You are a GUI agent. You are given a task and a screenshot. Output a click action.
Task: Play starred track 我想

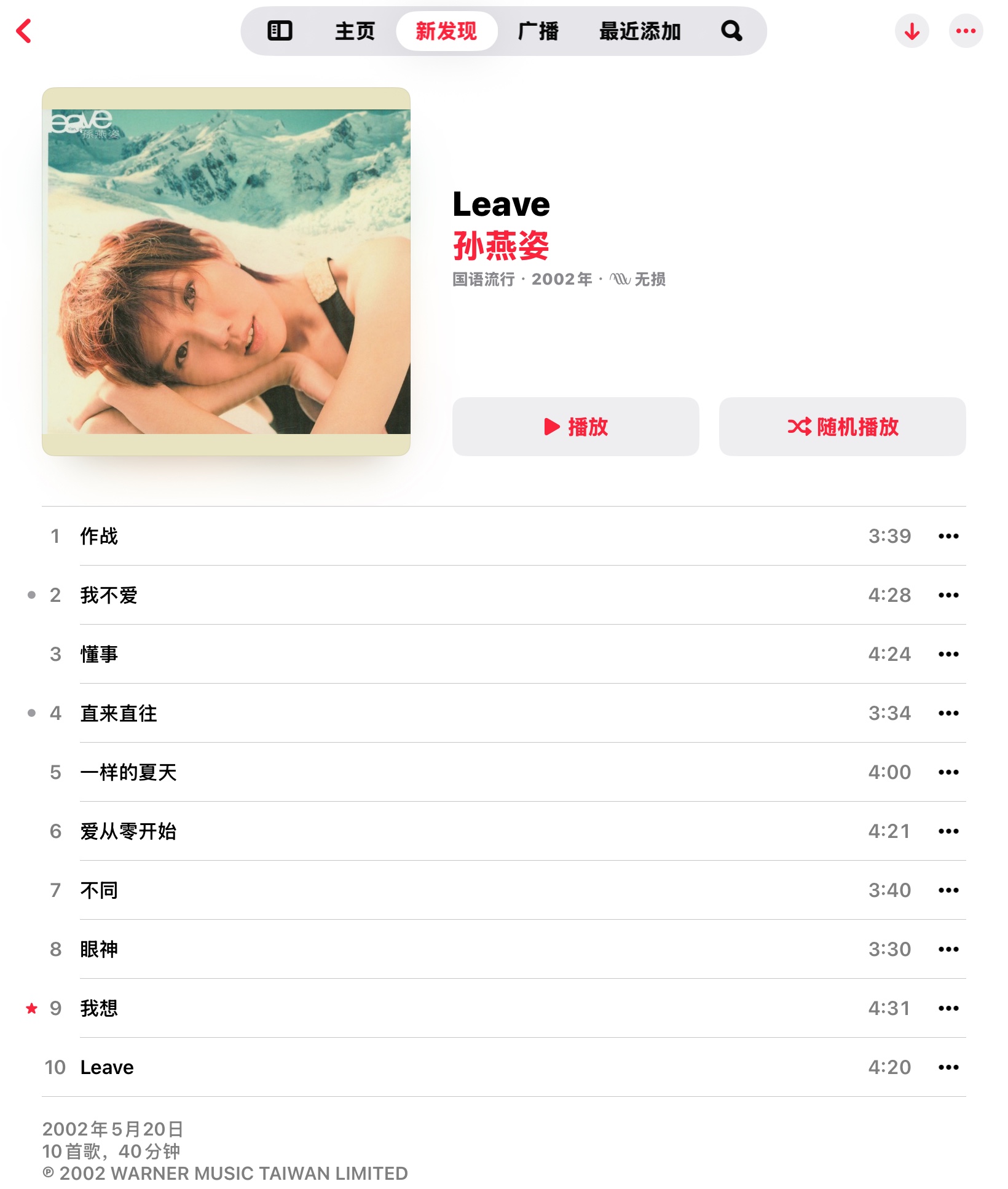click(x=99, y=1008)
